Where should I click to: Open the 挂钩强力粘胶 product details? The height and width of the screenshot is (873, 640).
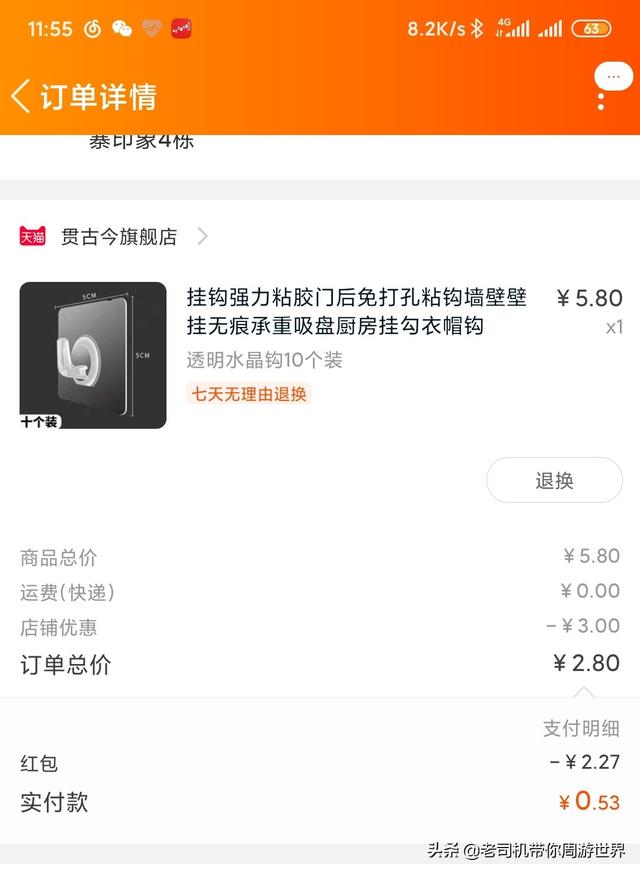(x=356, y=312)
